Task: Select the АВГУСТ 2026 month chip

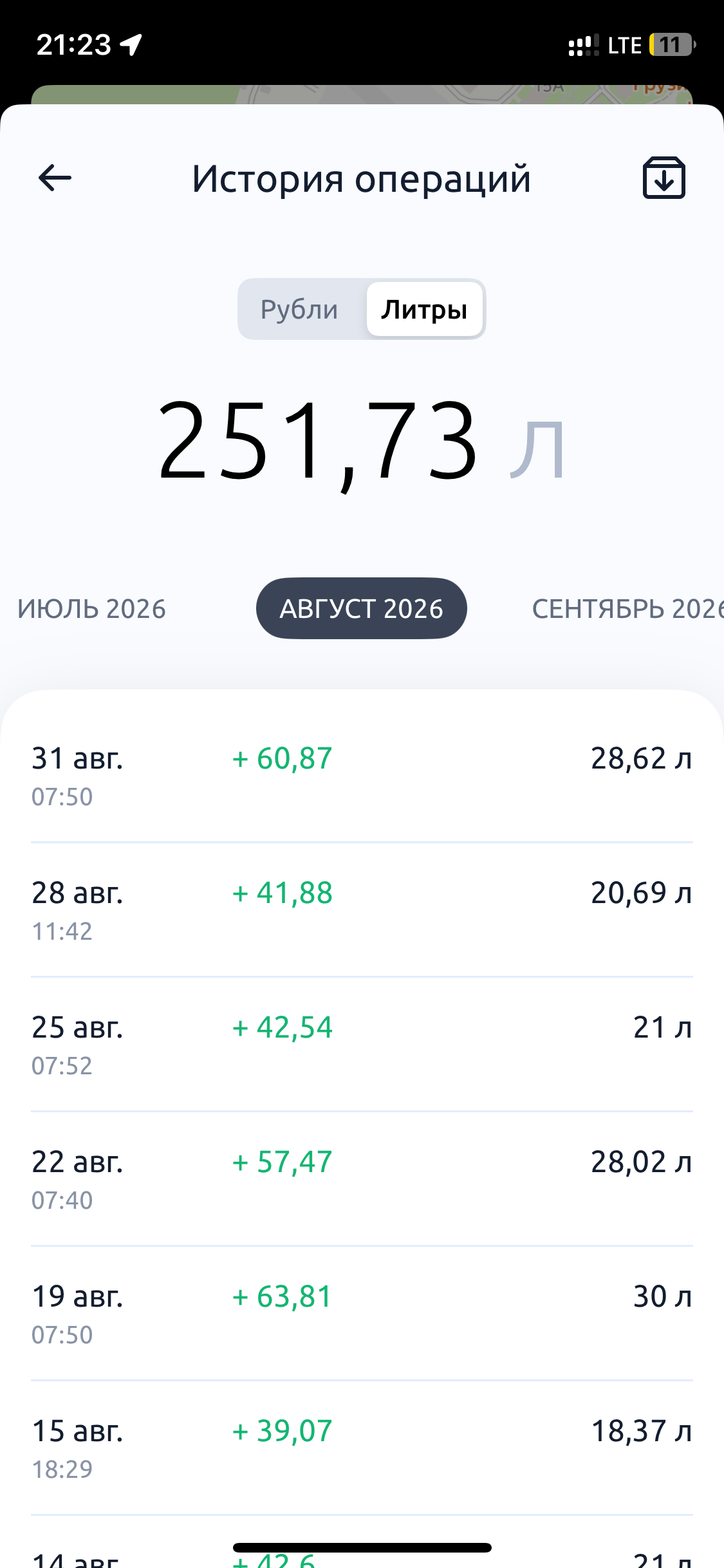Action: pyautogui.click(x=362, y=608)
